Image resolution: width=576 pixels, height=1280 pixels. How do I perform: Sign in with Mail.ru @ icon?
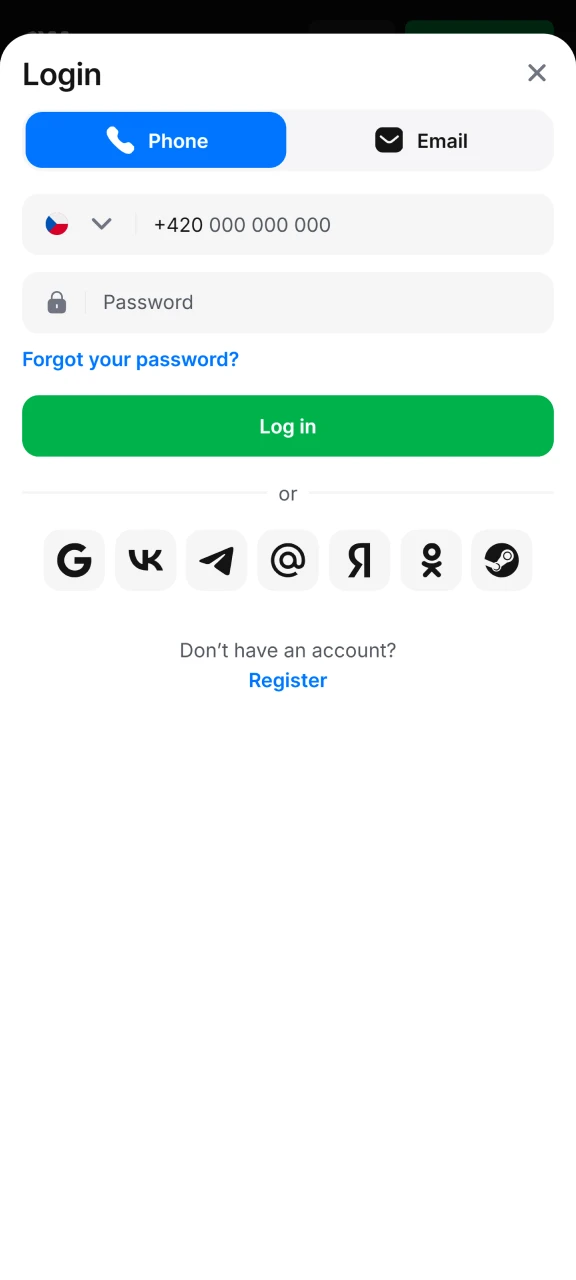[x=288, y=560]
